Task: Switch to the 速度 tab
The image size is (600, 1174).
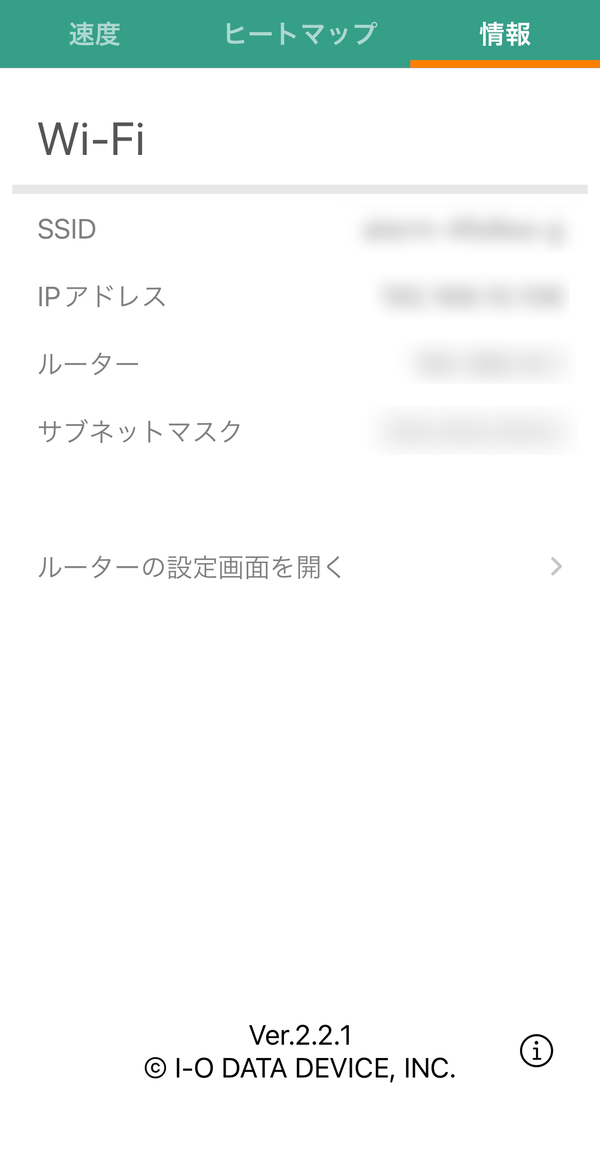Action: tap(94, 34)
